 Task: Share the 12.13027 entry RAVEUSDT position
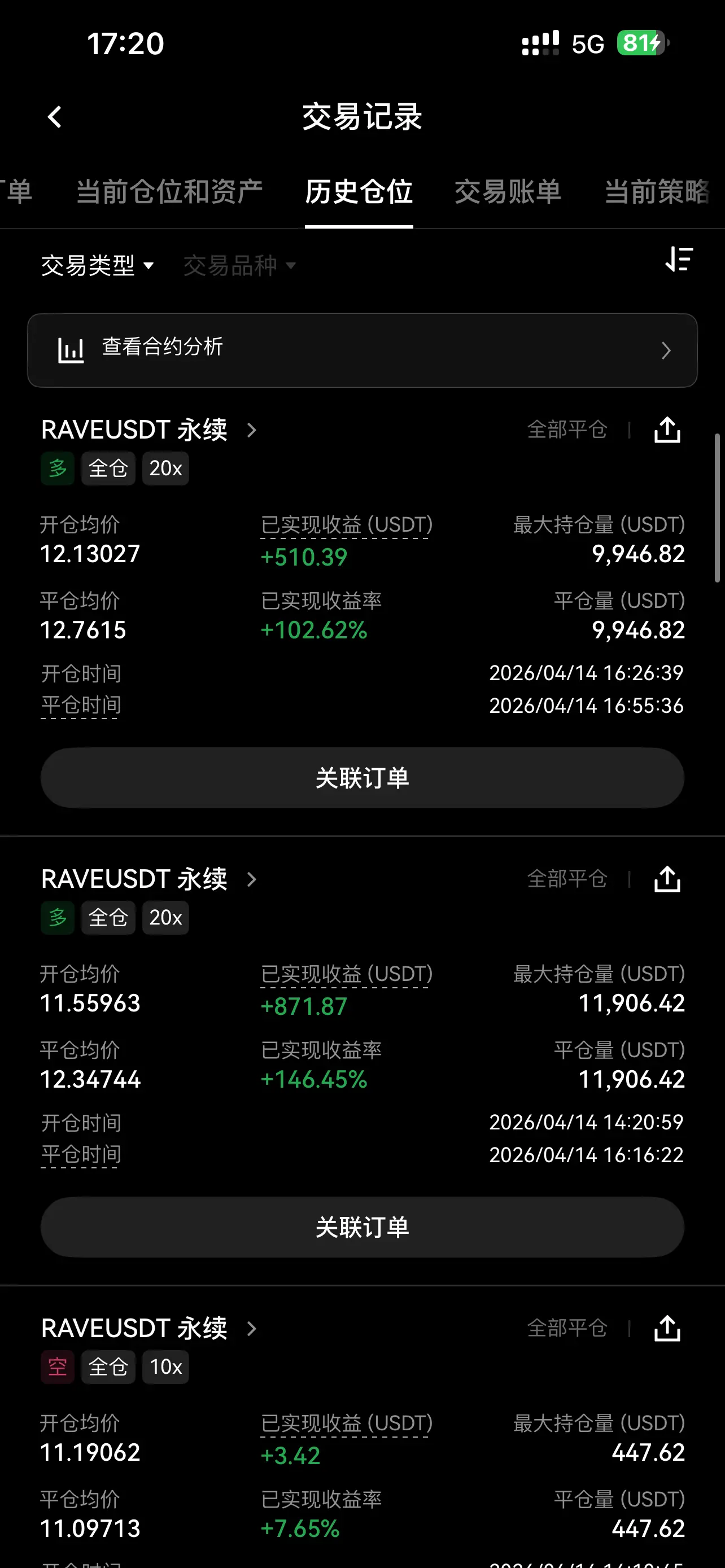[667, 430]
